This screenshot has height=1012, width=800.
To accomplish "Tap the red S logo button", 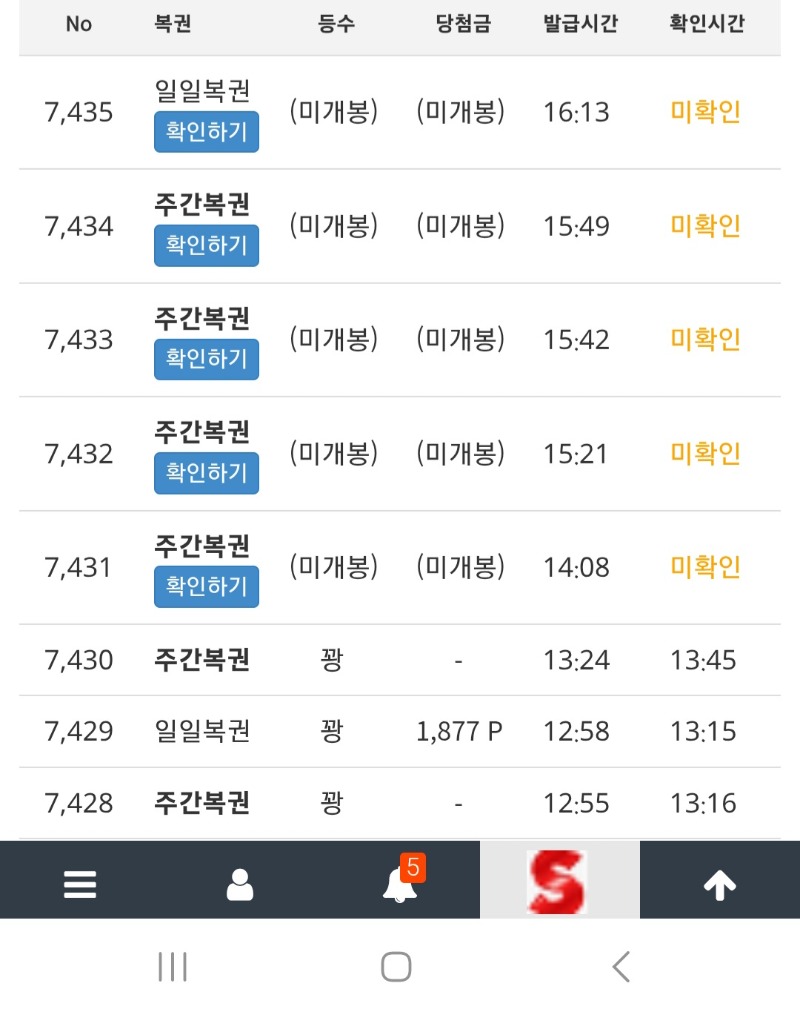I will (558, 882).
